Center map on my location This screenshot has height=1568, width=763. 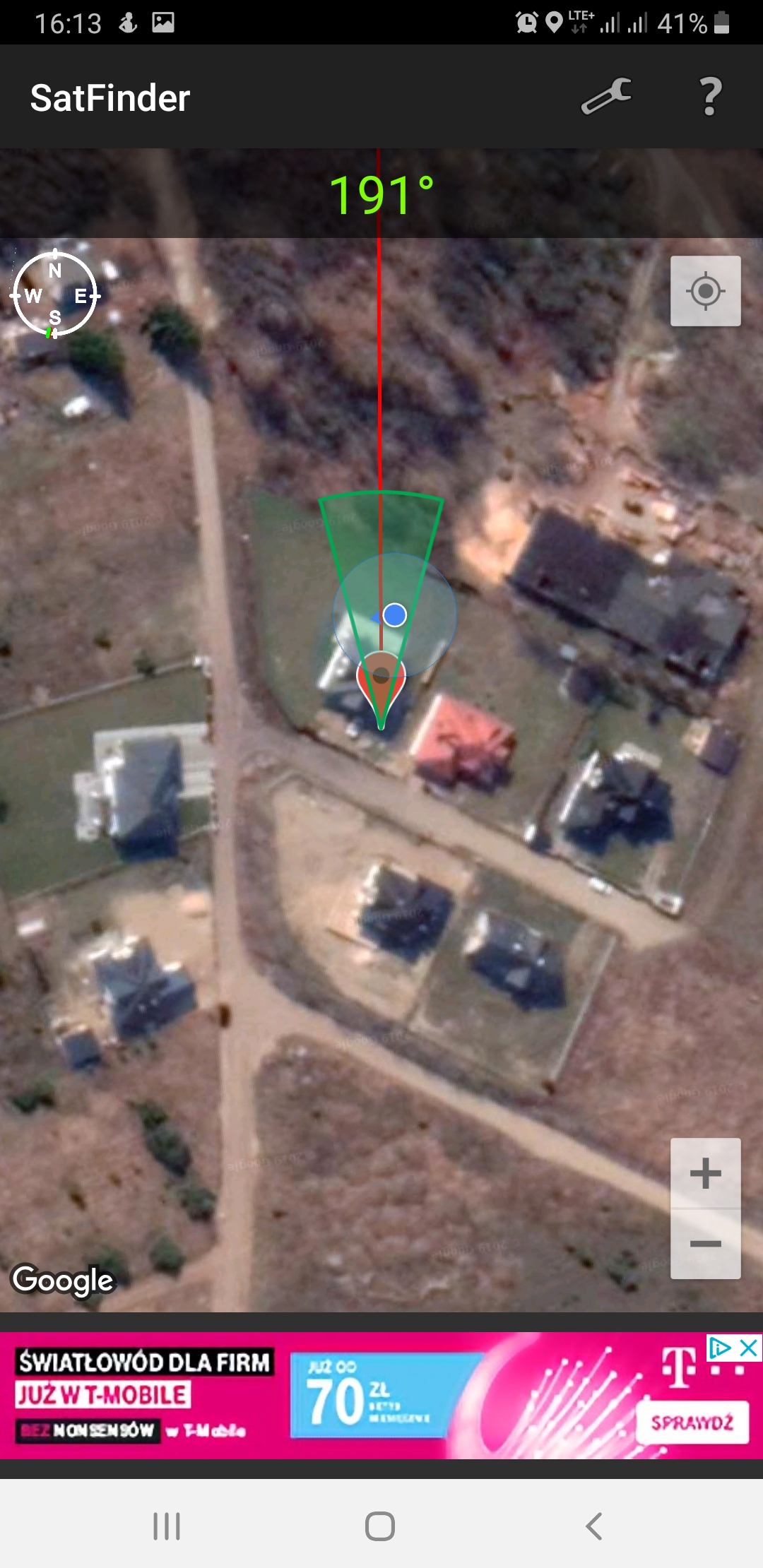(x=705, y=291)
